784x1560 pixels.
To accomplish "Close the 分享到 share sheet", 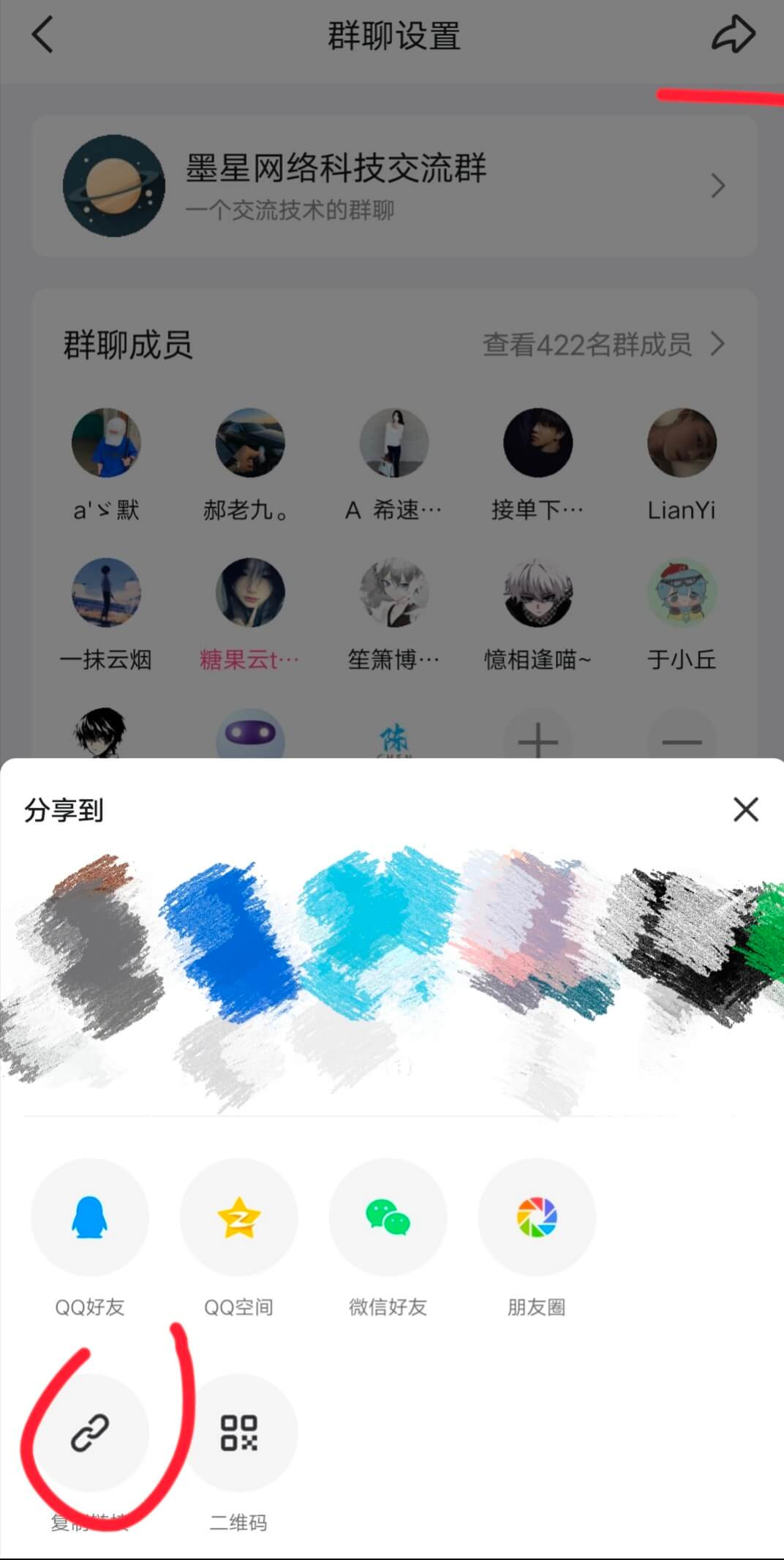I will [745, 809].
